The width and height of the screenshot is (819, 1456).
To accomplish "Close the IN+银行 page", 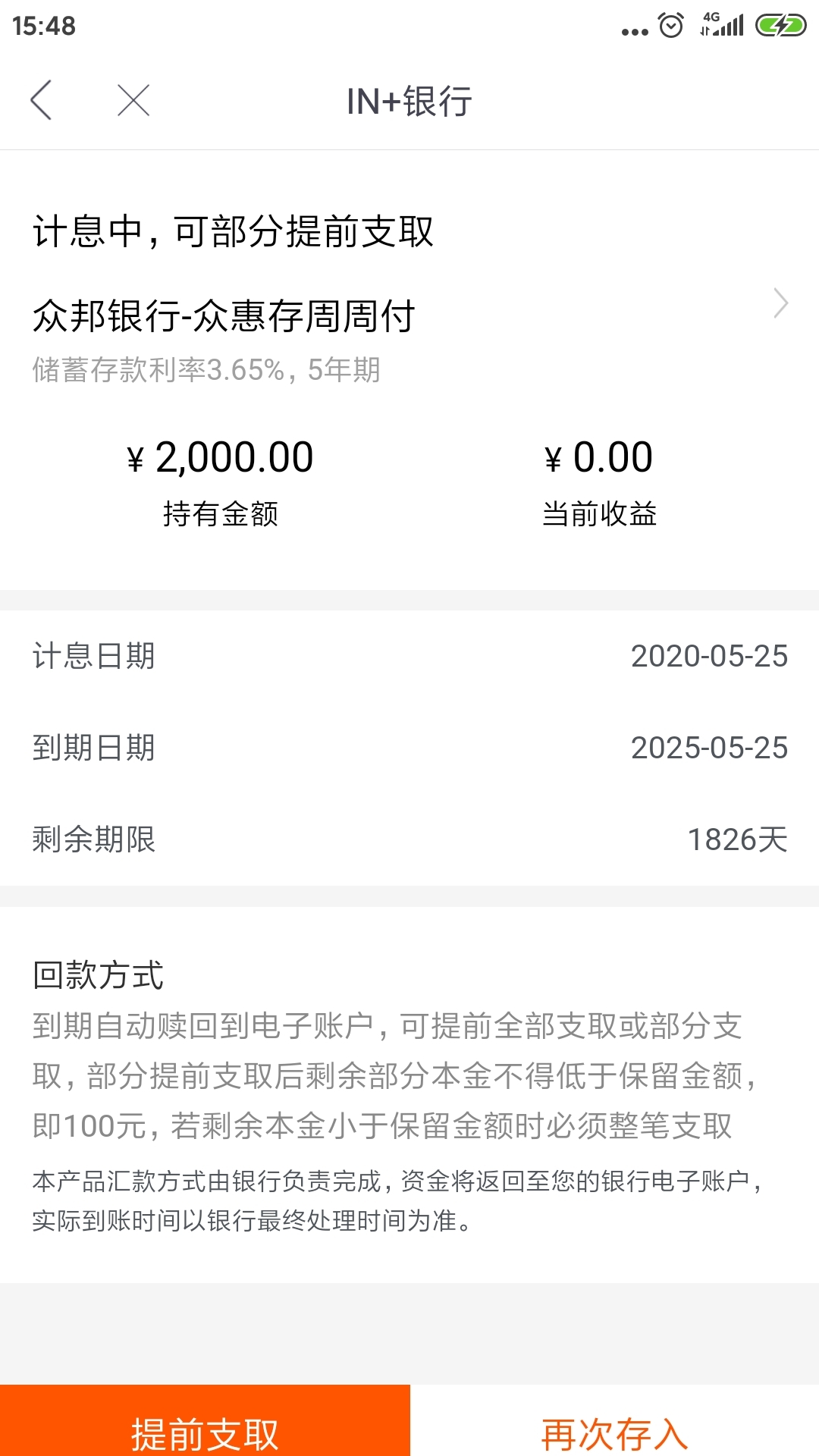I will (133, 100).
